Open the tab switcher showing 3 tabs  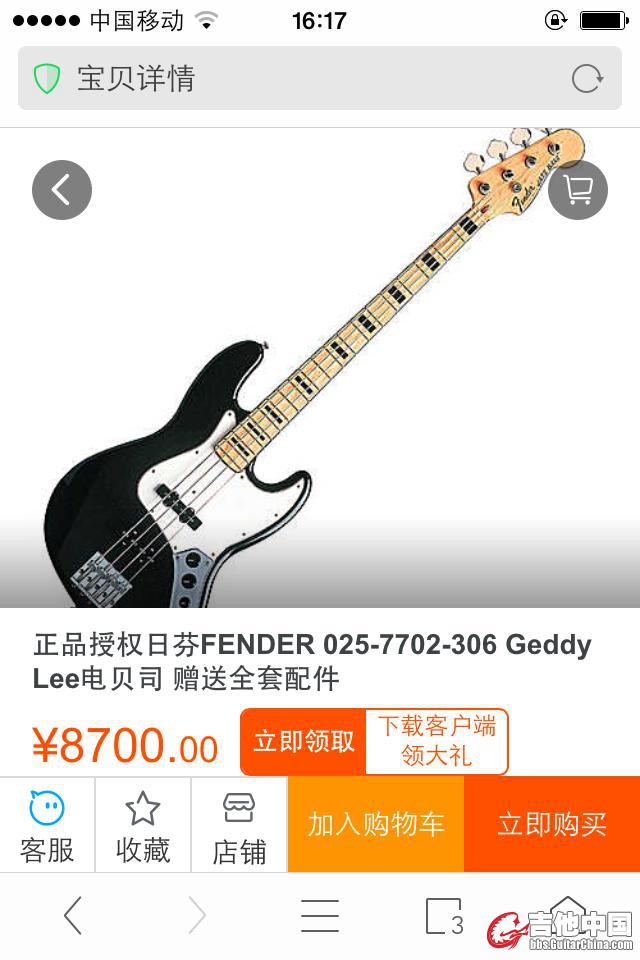[x=444, y=915]
